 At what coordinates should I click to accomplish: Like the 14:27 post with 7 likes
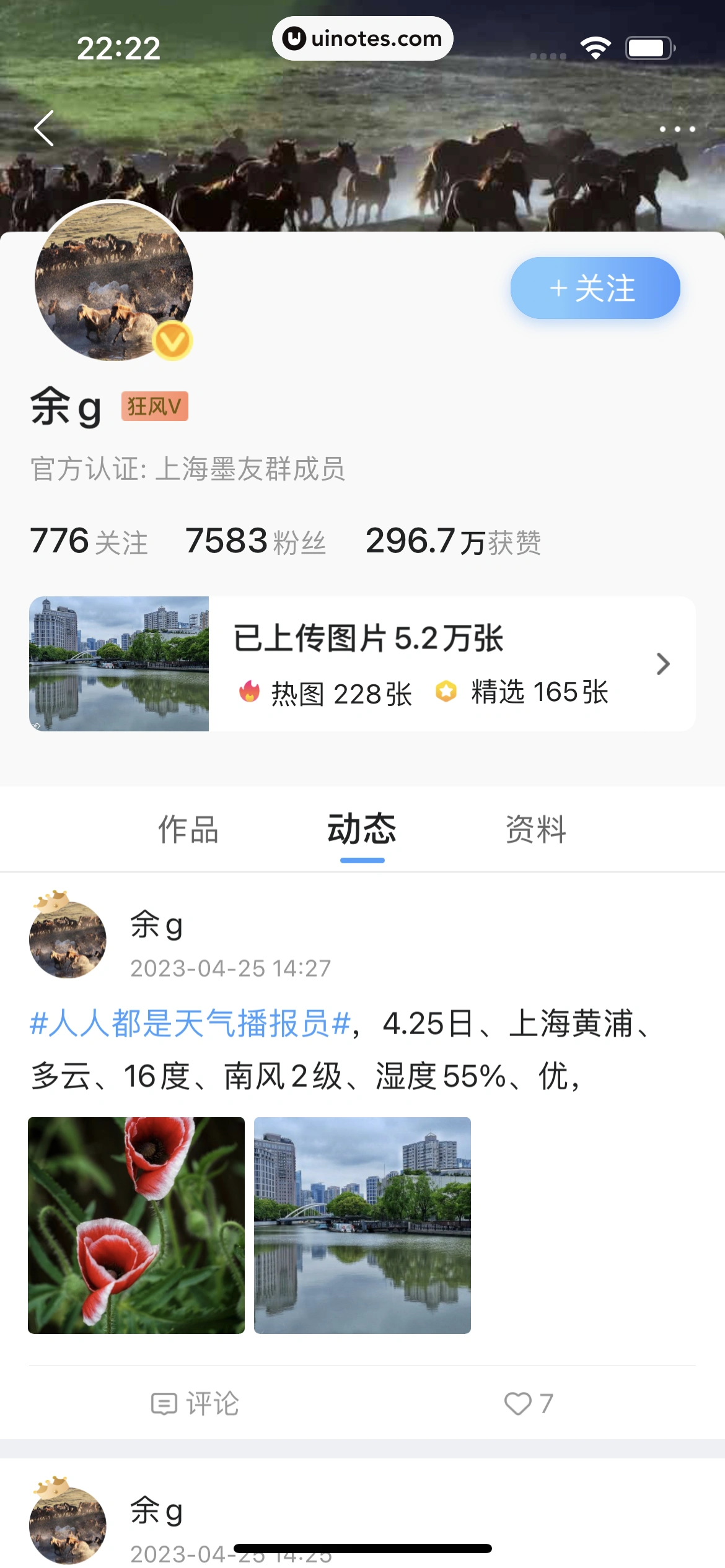[528, 1403]
